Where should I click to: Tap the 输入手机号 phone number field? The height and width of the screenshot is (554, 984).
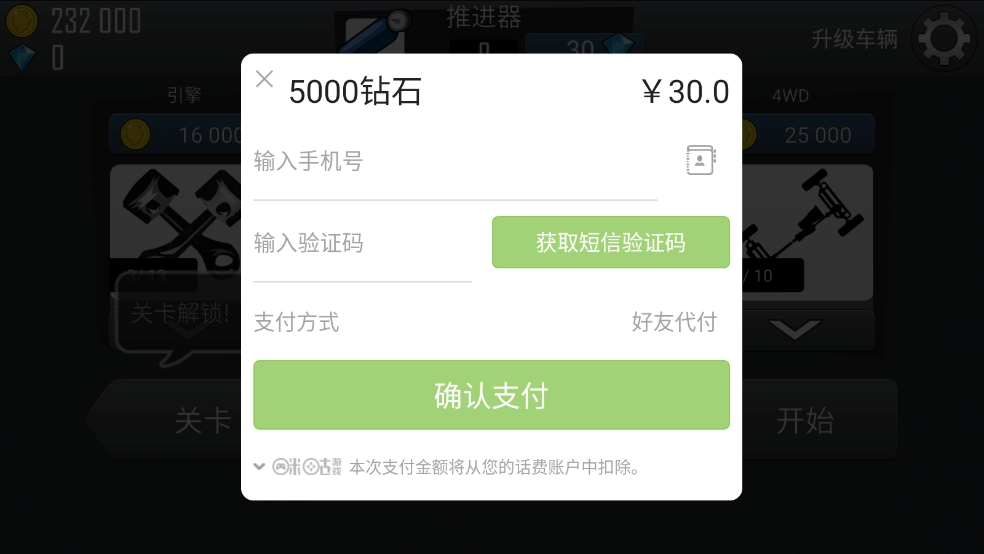point(455,162)
